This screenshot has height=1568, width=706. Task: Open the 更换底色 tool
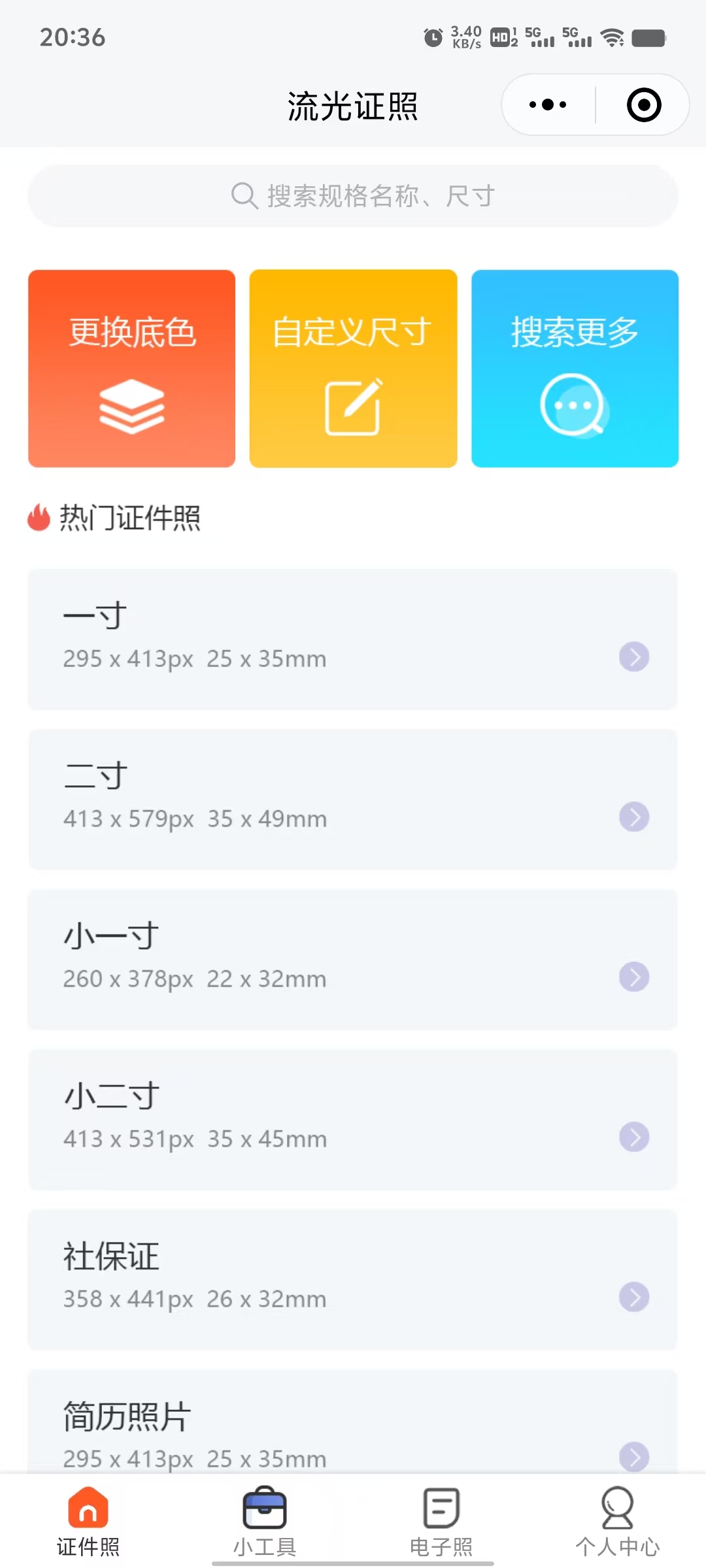(131, 368)
